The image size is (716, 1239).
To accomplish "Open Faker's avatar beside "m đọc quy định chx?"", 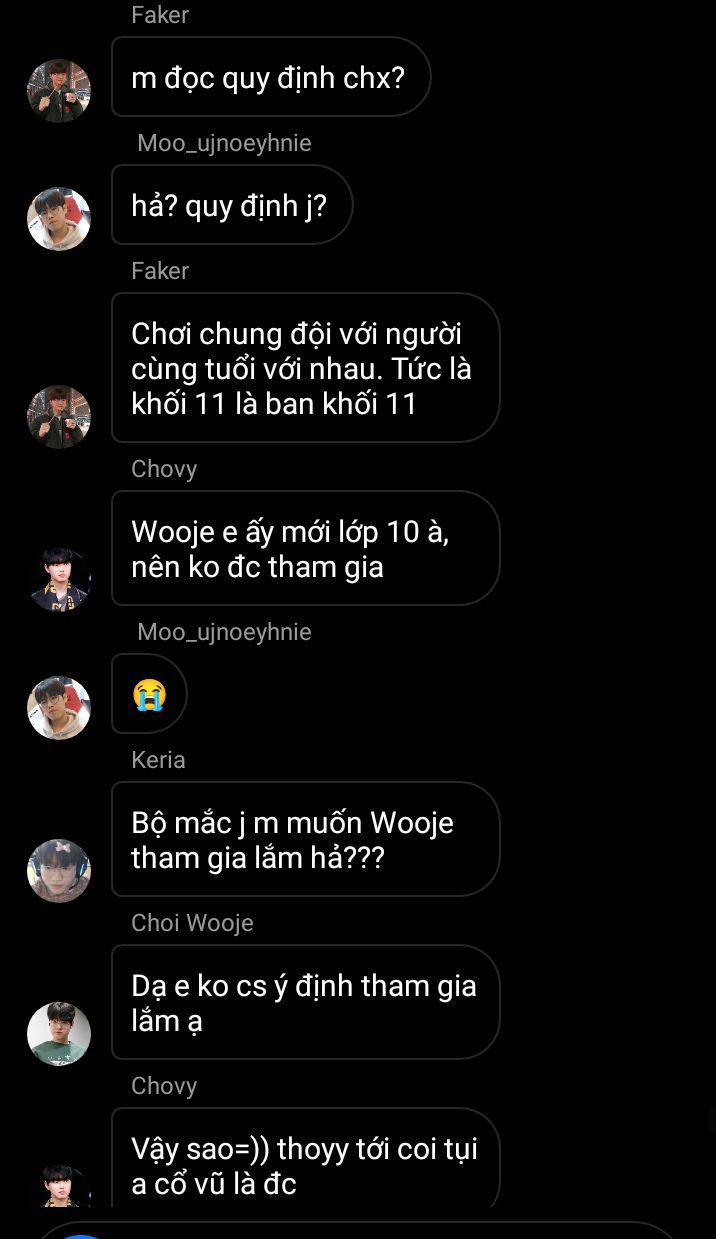I will pyautogui.click(x=59, y=91).
